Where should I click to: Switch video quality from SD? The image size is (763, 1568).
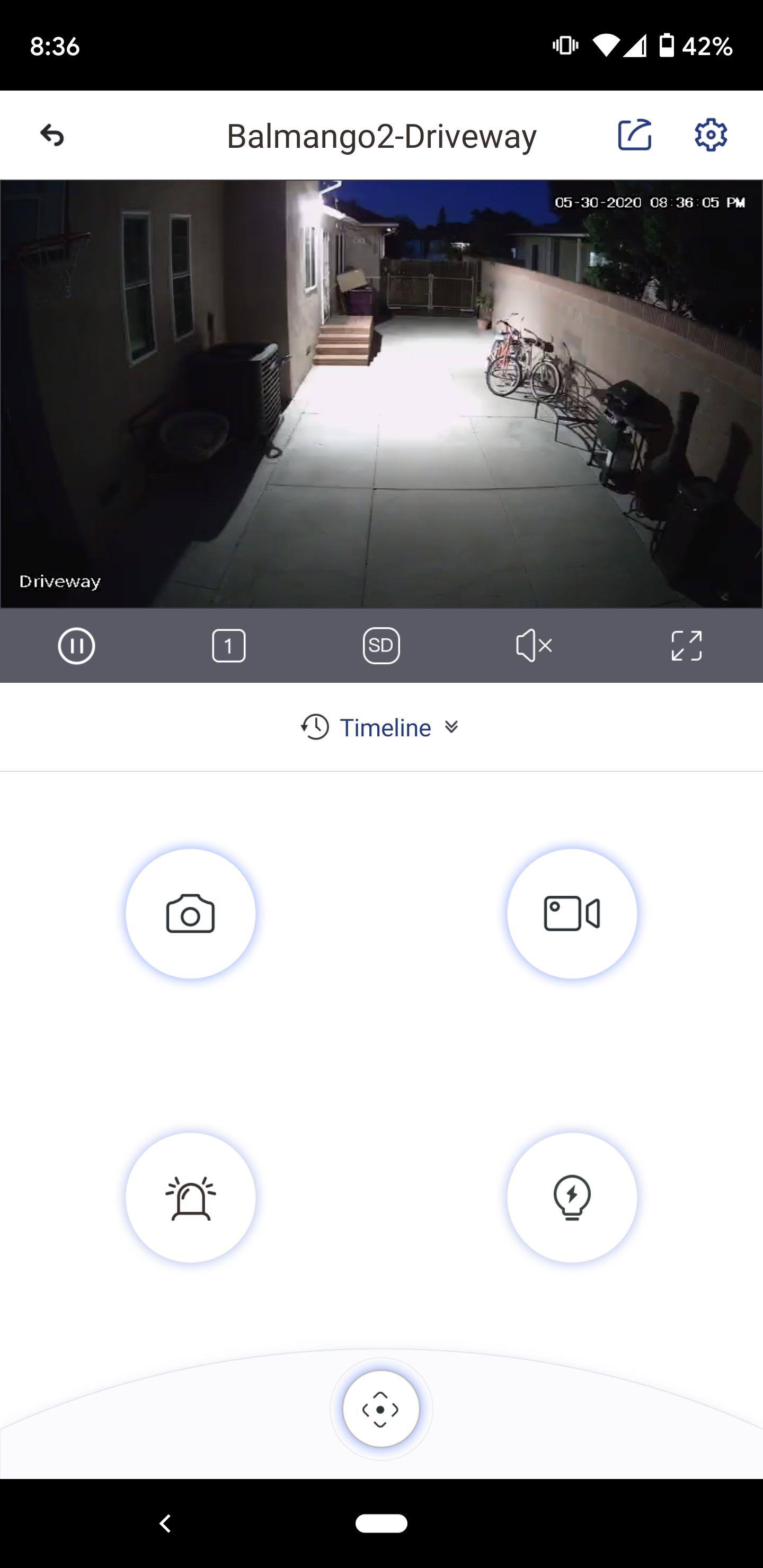381,646
